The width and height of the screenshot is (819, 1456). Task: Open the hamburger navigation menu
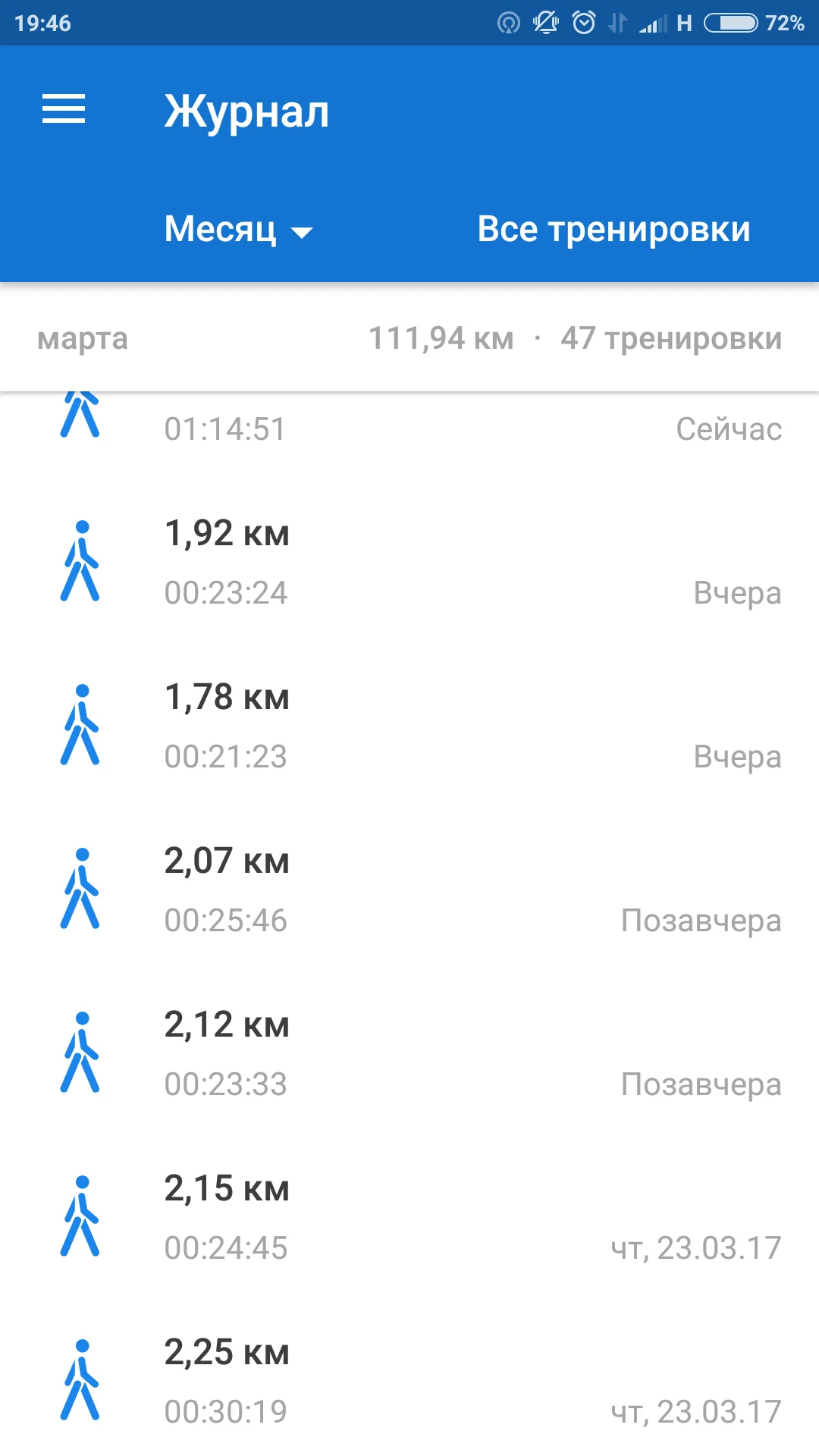pos(64,109)
